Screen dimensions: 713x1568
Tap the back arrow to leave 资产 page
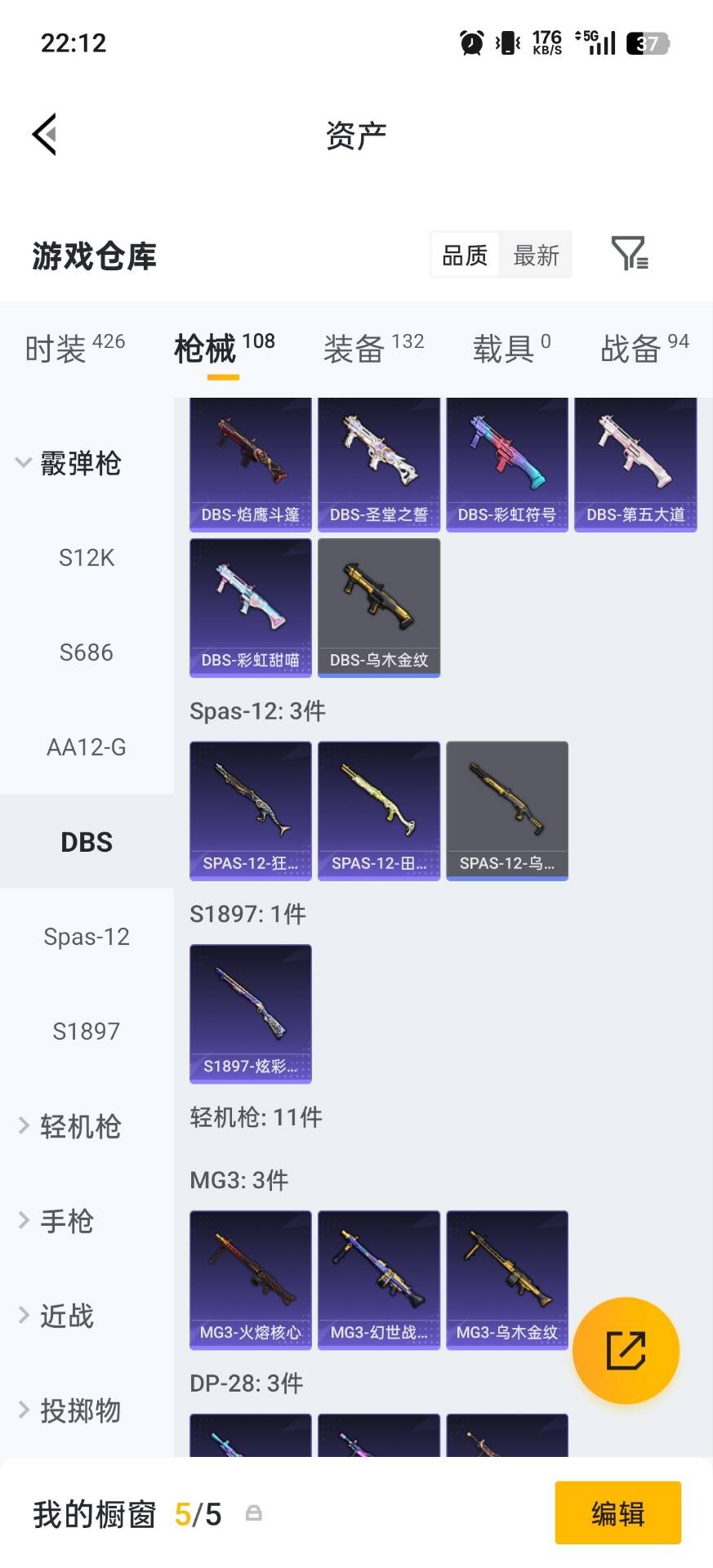pyautogui.click(x=44, y=133)
